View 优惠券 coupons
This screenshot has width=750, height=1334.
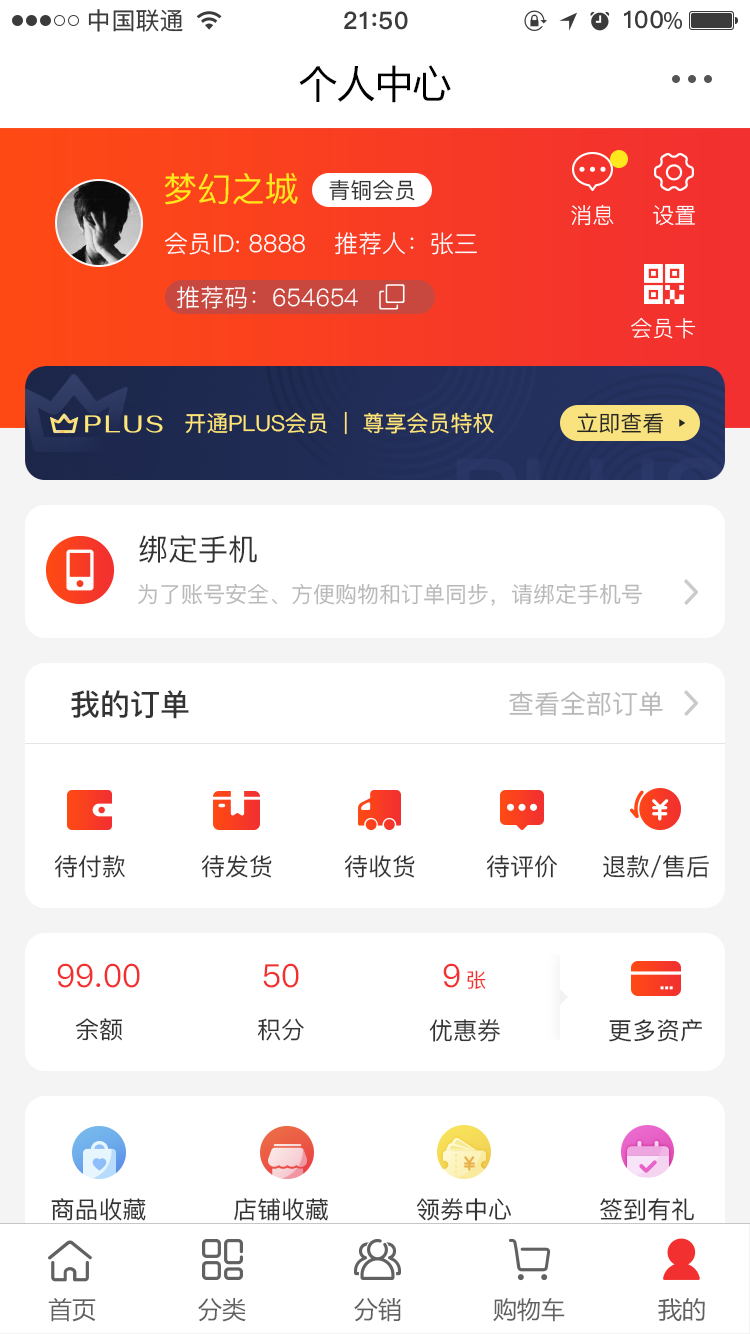coord(465,1000)
